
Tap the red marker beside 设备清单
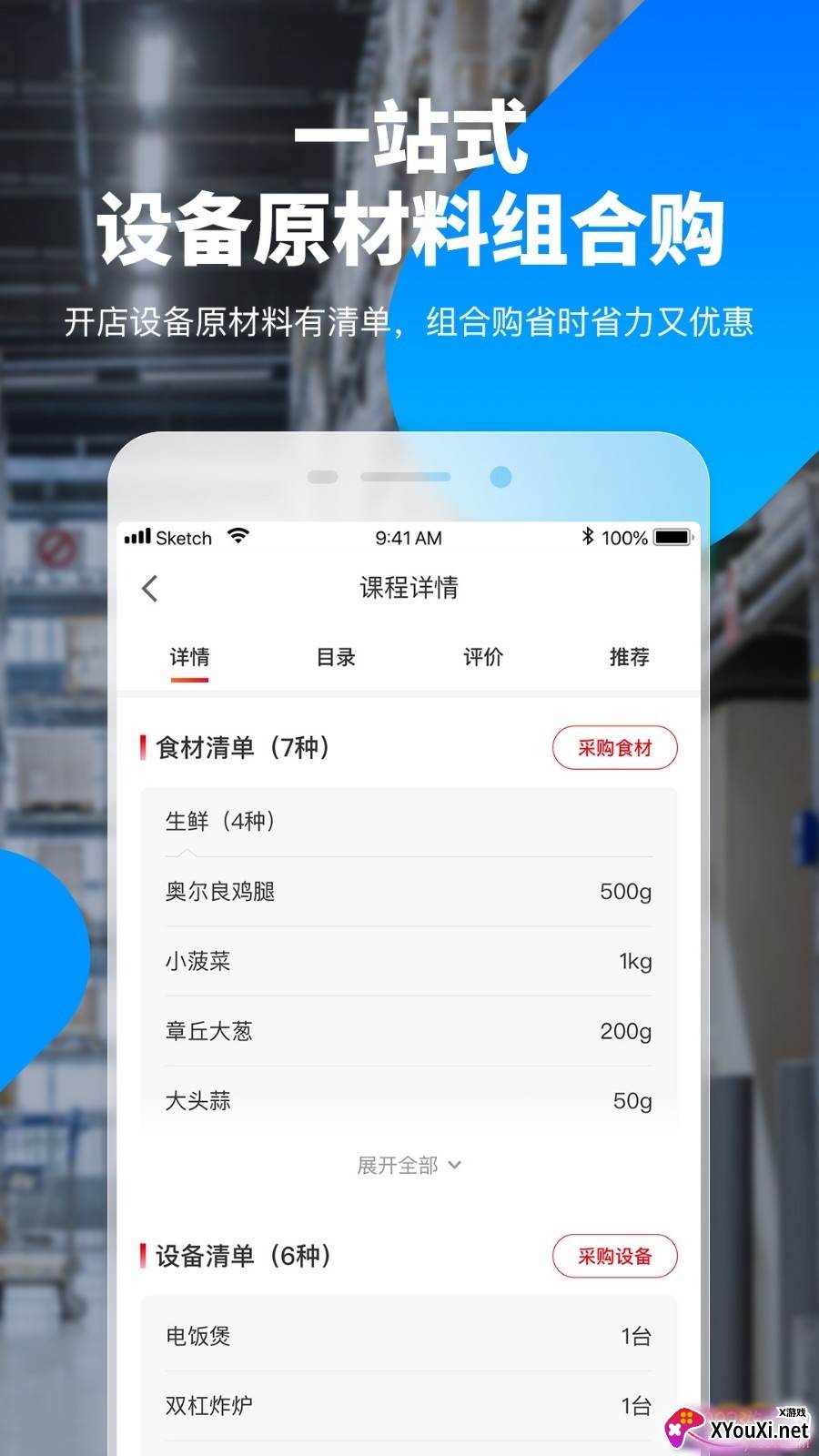pyautogui.click(x=145, y=1256)
